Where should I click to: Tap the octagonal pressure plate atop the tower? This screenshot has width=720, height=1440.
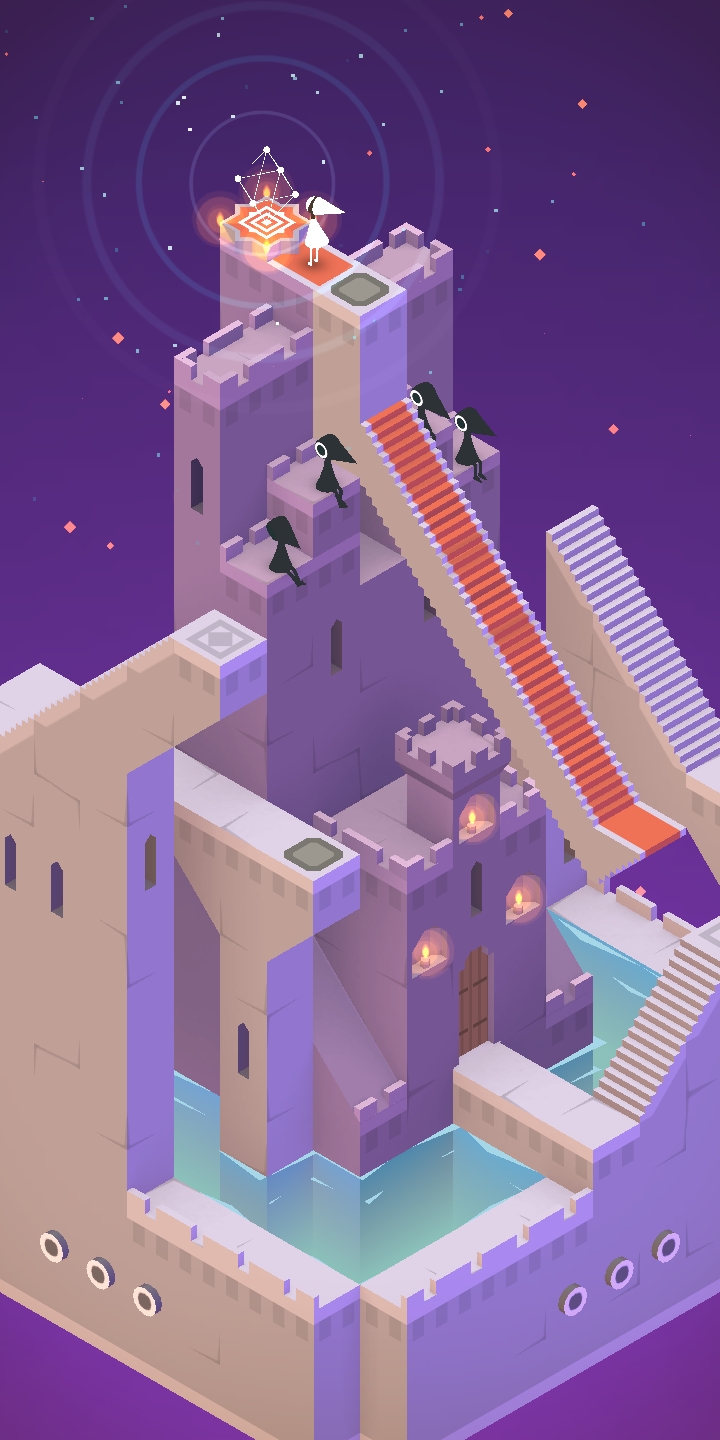359,289
